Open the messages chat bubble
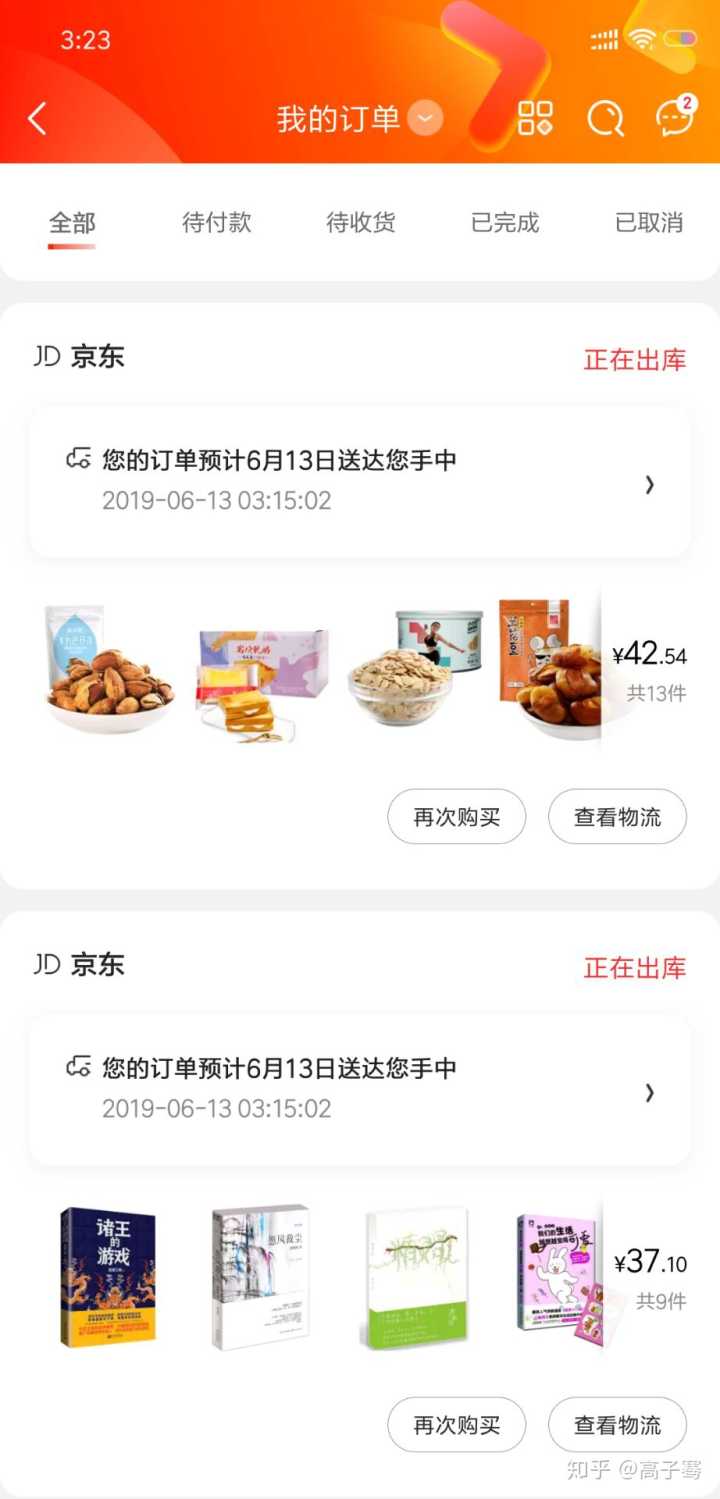720x1499 pixels. (674, 119)
